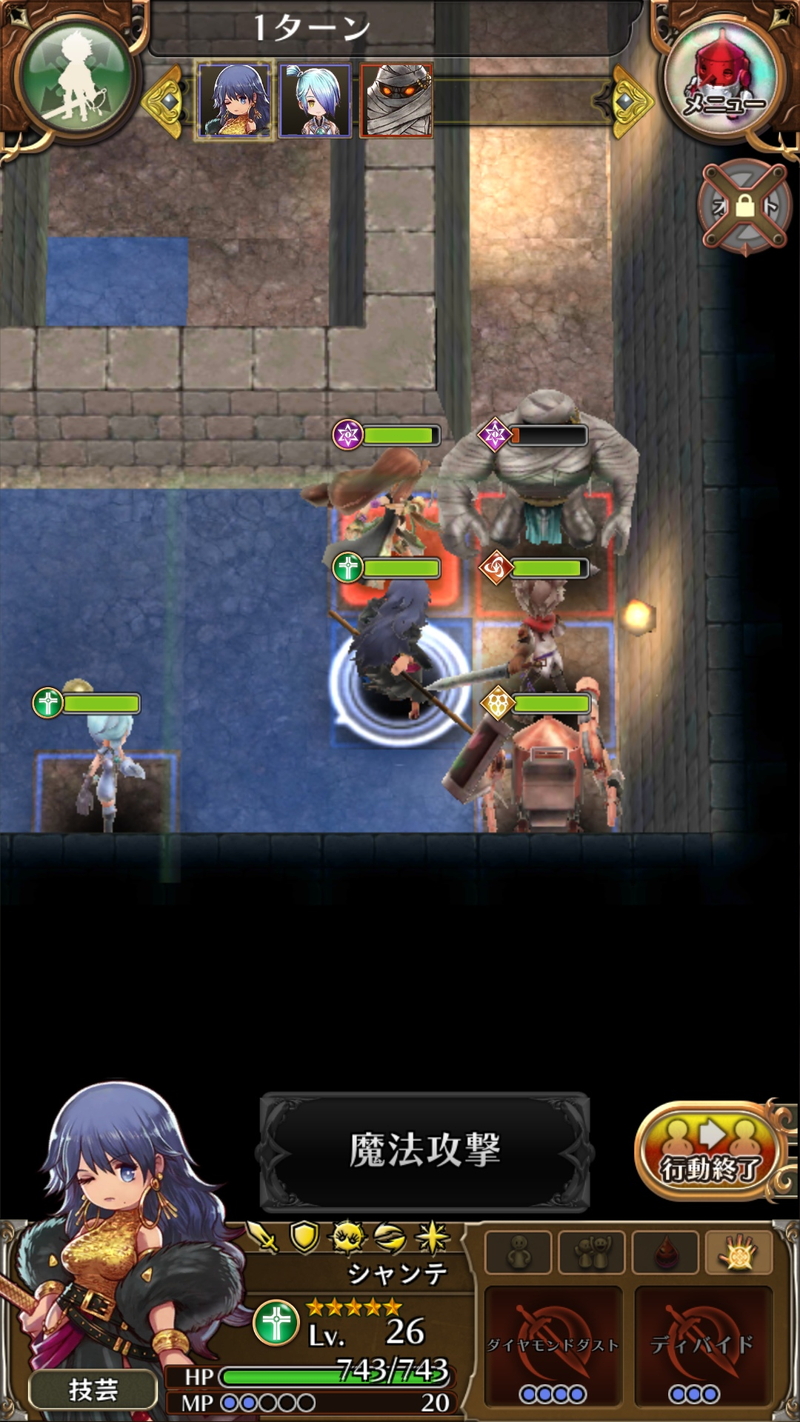Open the メニュー menu button

723,77
